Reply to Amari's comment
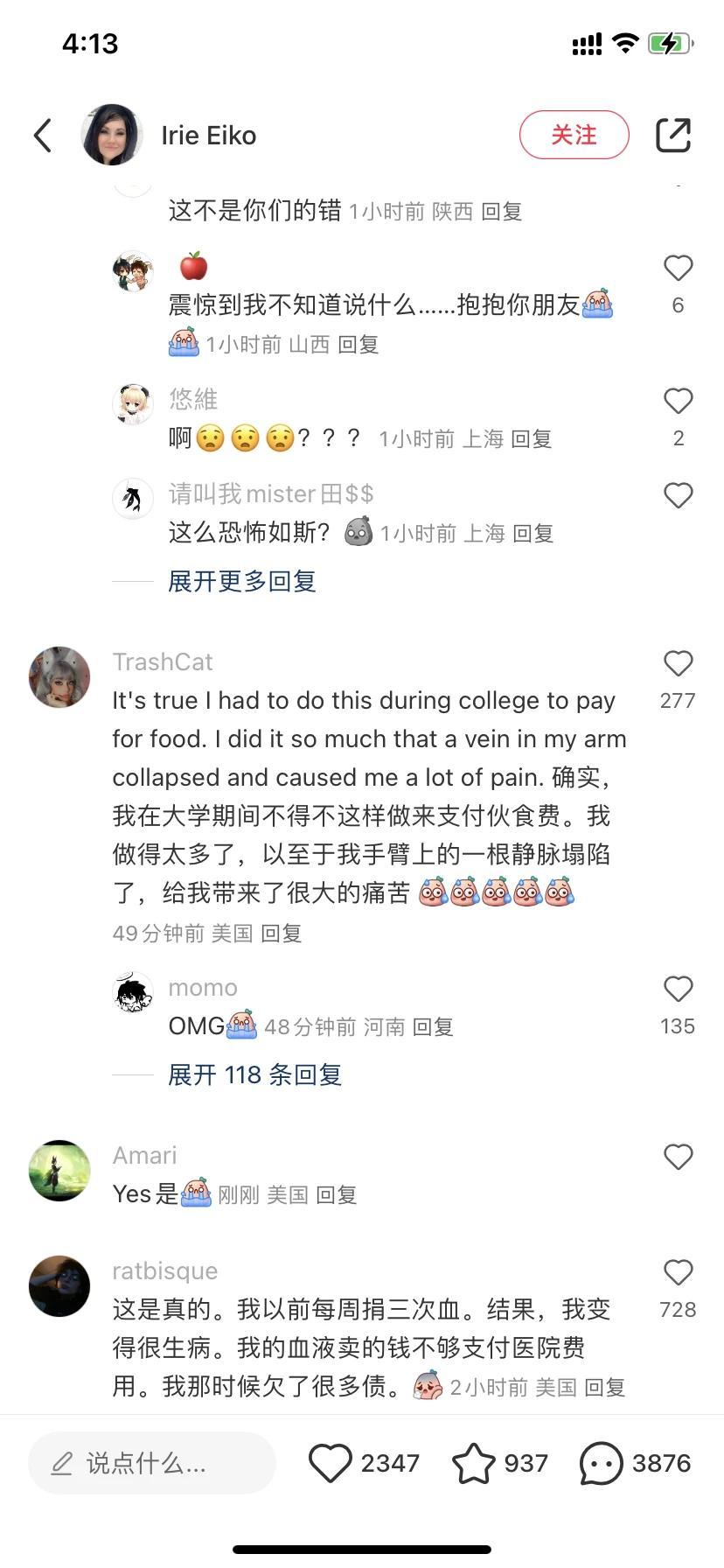 tap(337, 1195)
